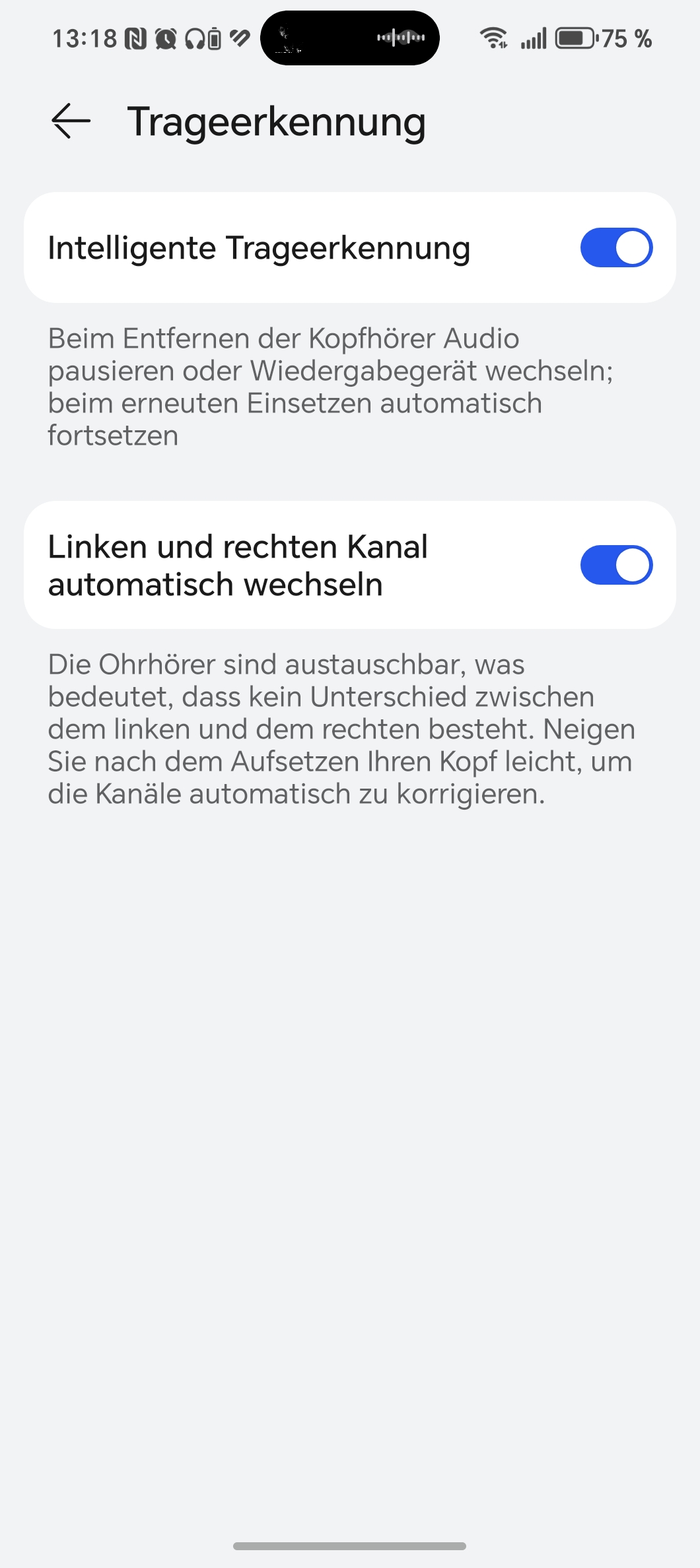Go back from Trageerkennung
This screenshot has height=1568, width=700.
(x=71, y=121)
